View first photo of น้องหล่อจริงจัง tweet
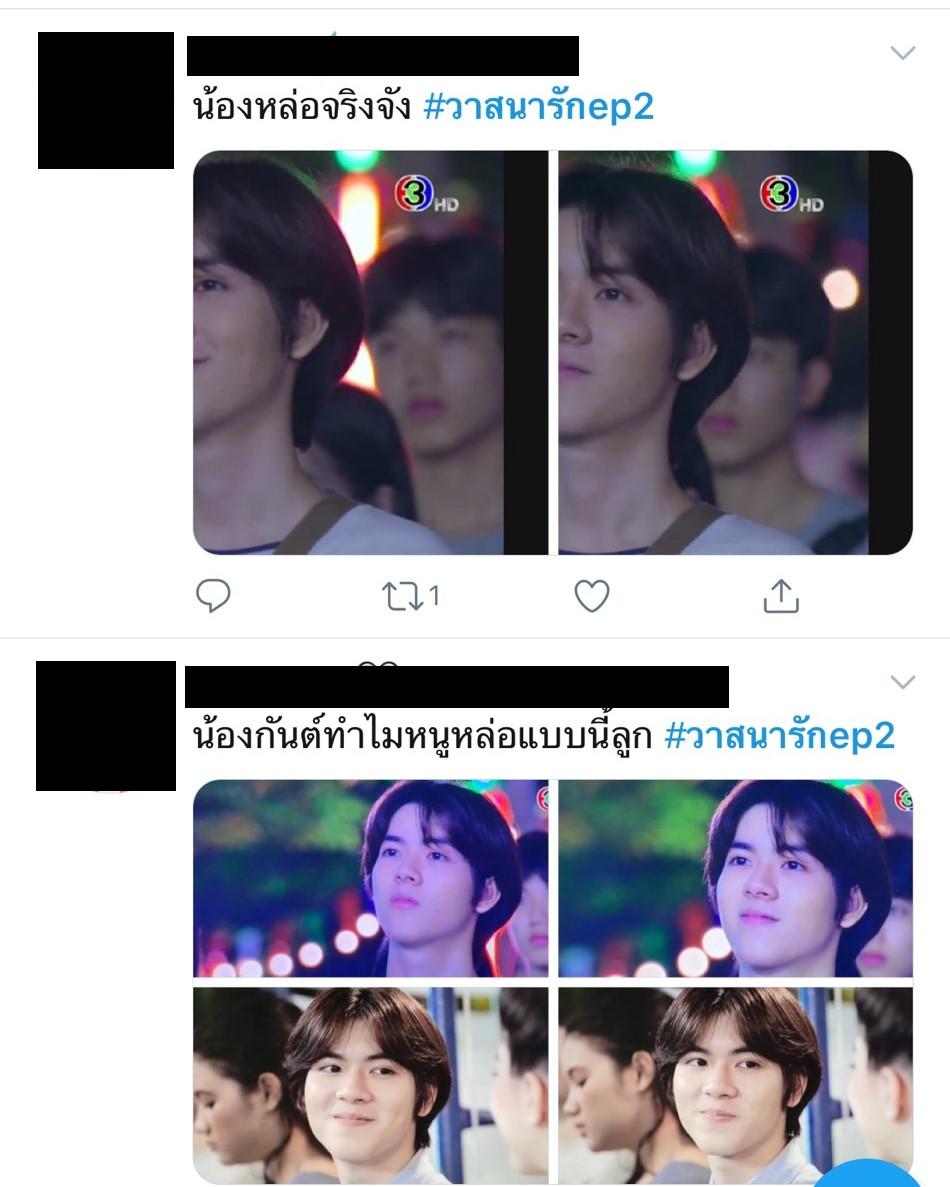Screen dimensions: 950x1187 (370, 352)
